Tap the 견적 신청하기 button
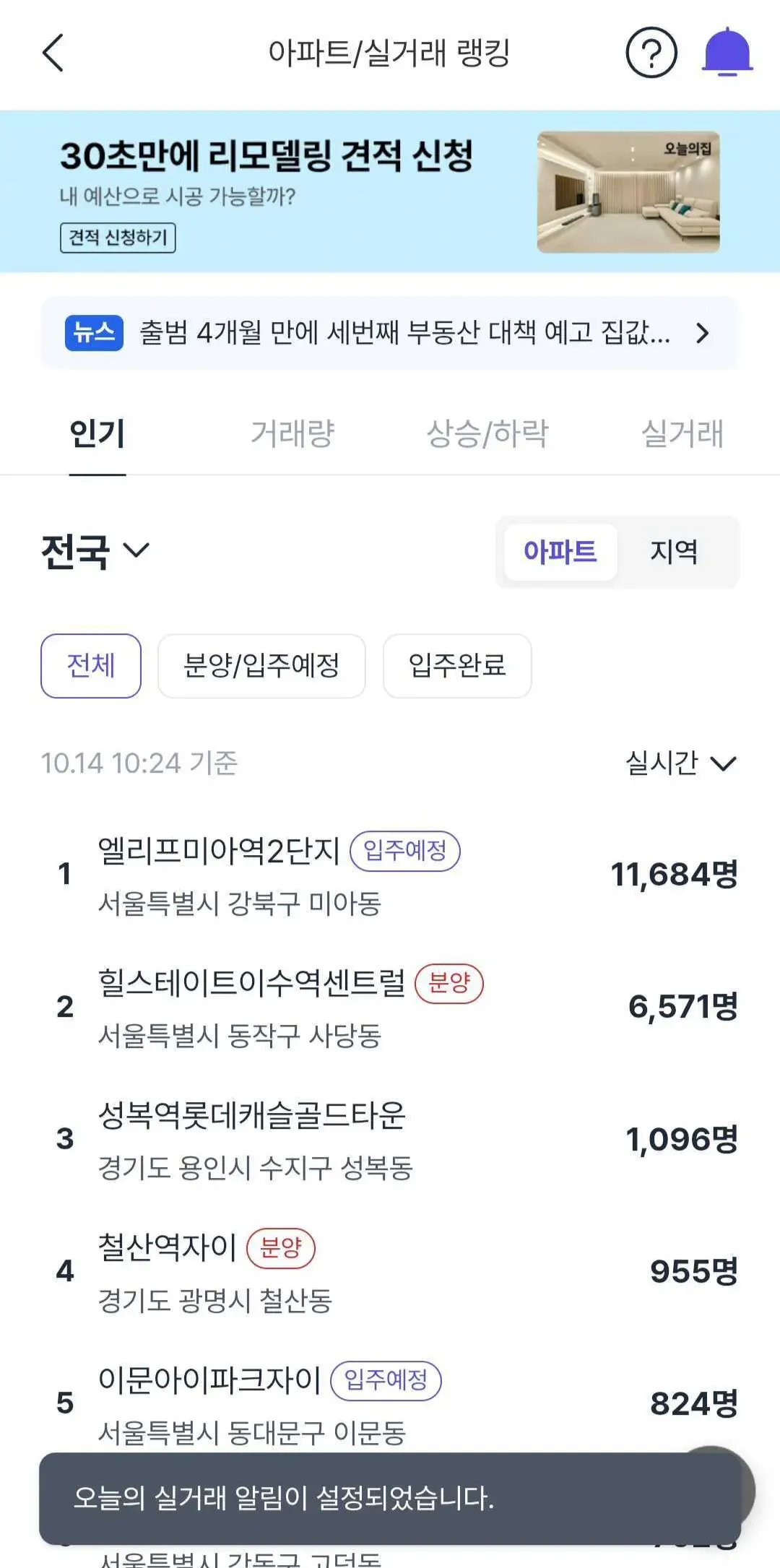The height and width of the screenshot is (1568, 780). point(118,238)
